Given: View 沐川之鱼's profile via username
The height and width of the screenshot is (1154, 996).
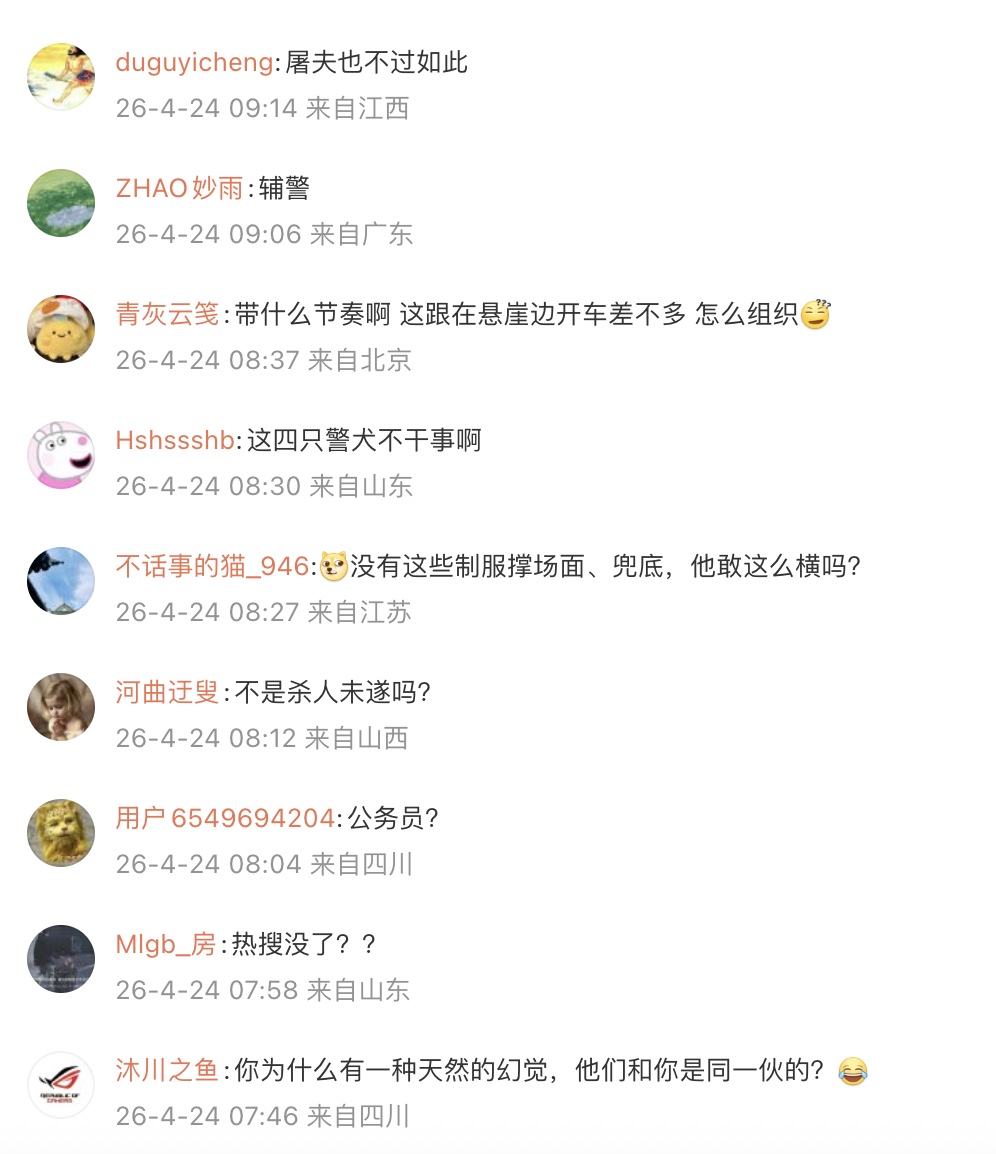Looking at the screenshot, I should coord(167,1070).
